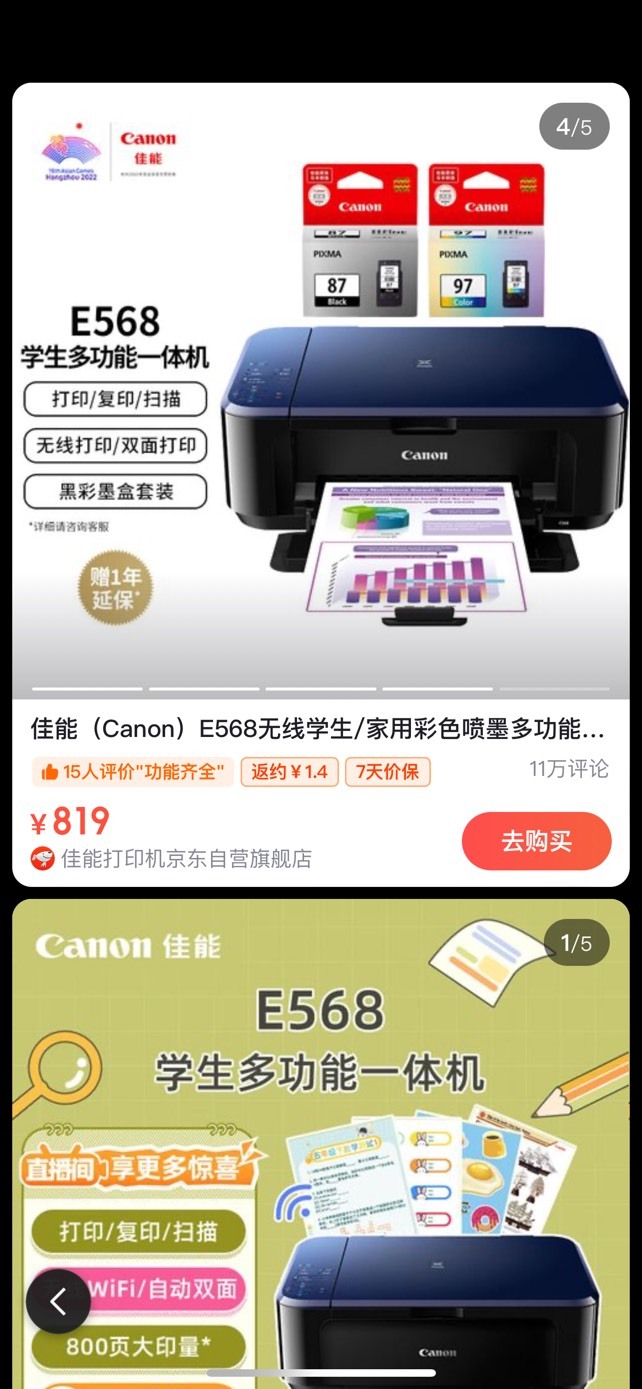
Task: Go back using the floating arrow button
Action: [58, 1301]
